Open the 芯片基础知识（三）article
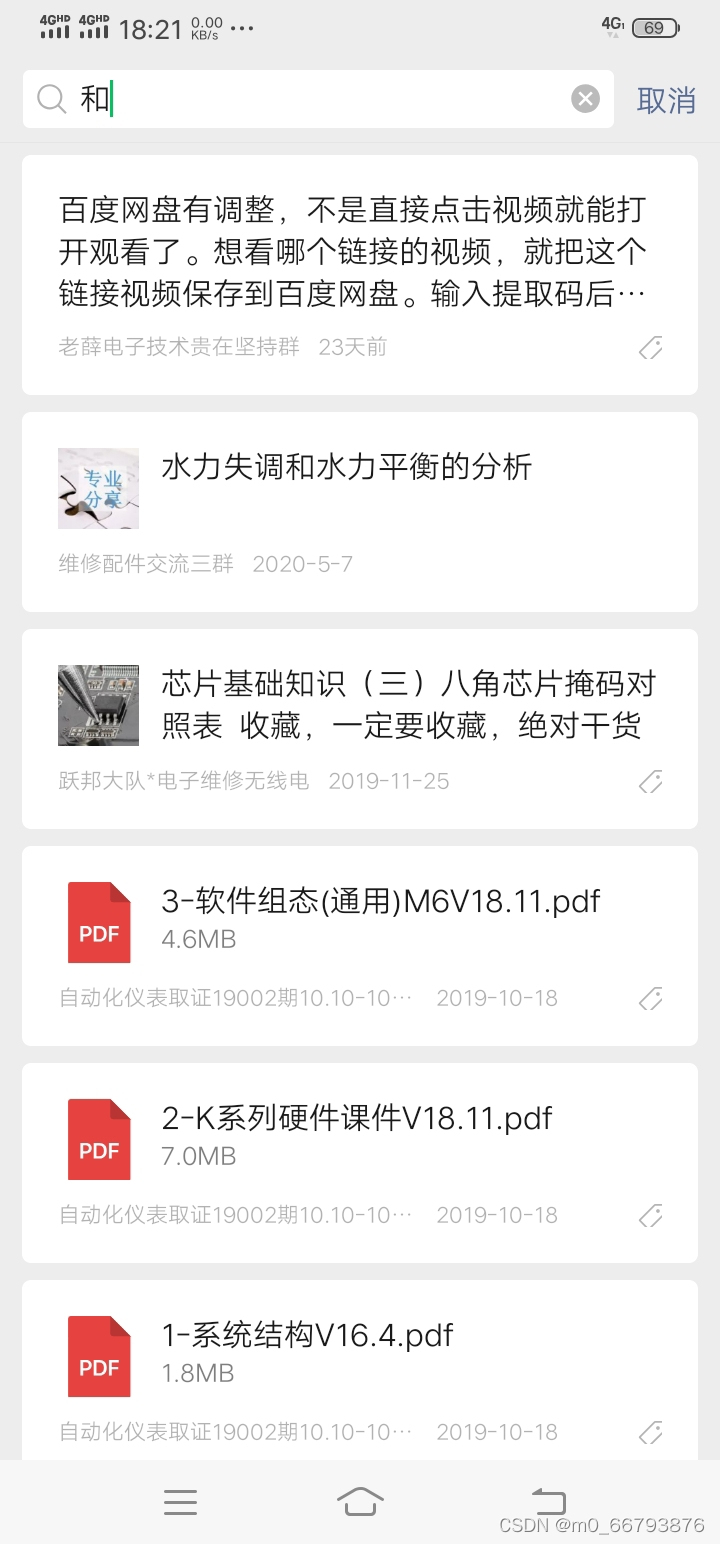This screenshot has width=720, height=1544. tap(408, 705)
